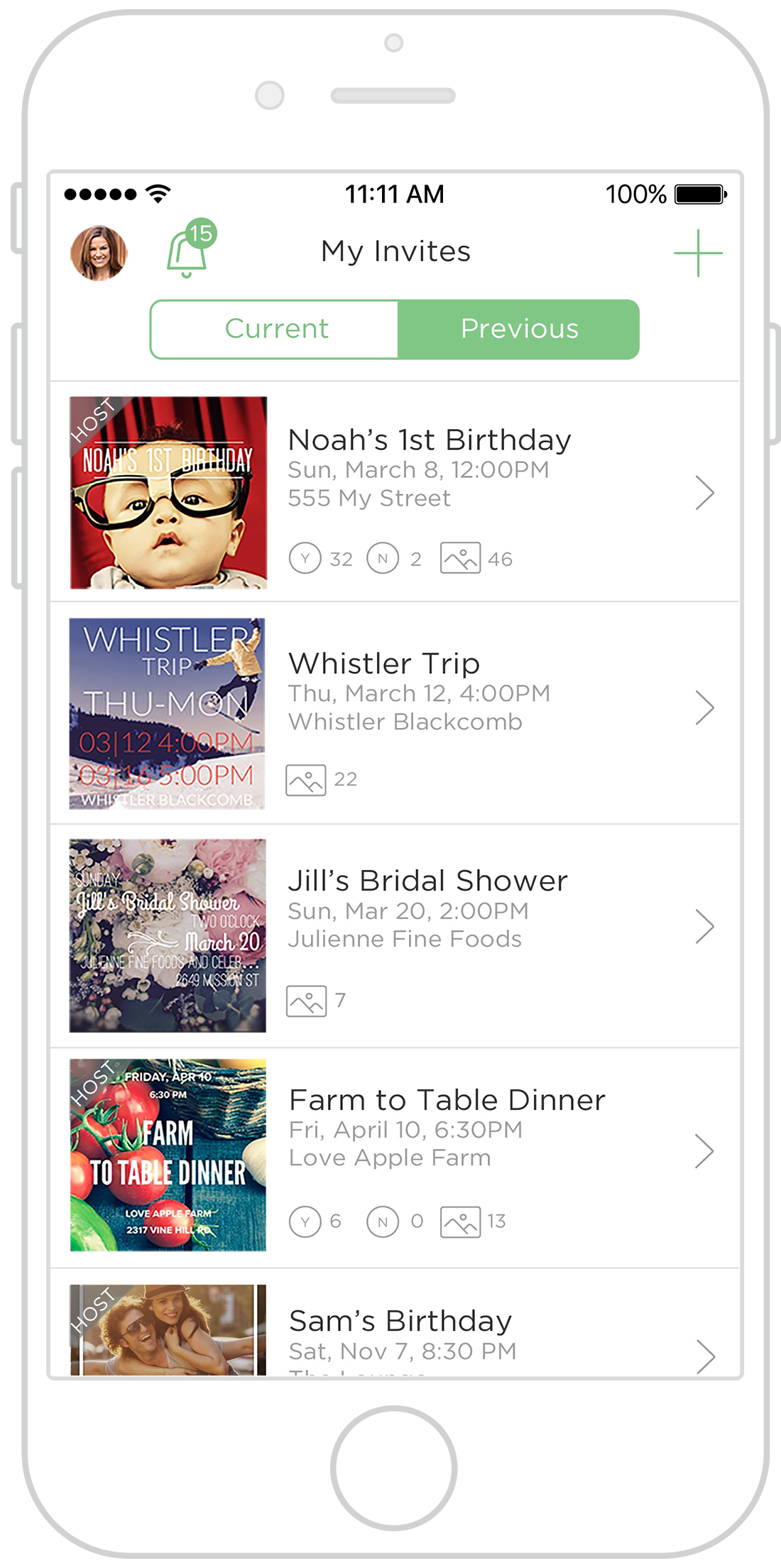Create a new invite with plus icon
Viewport: 781px width, 1568px height.
697,253
